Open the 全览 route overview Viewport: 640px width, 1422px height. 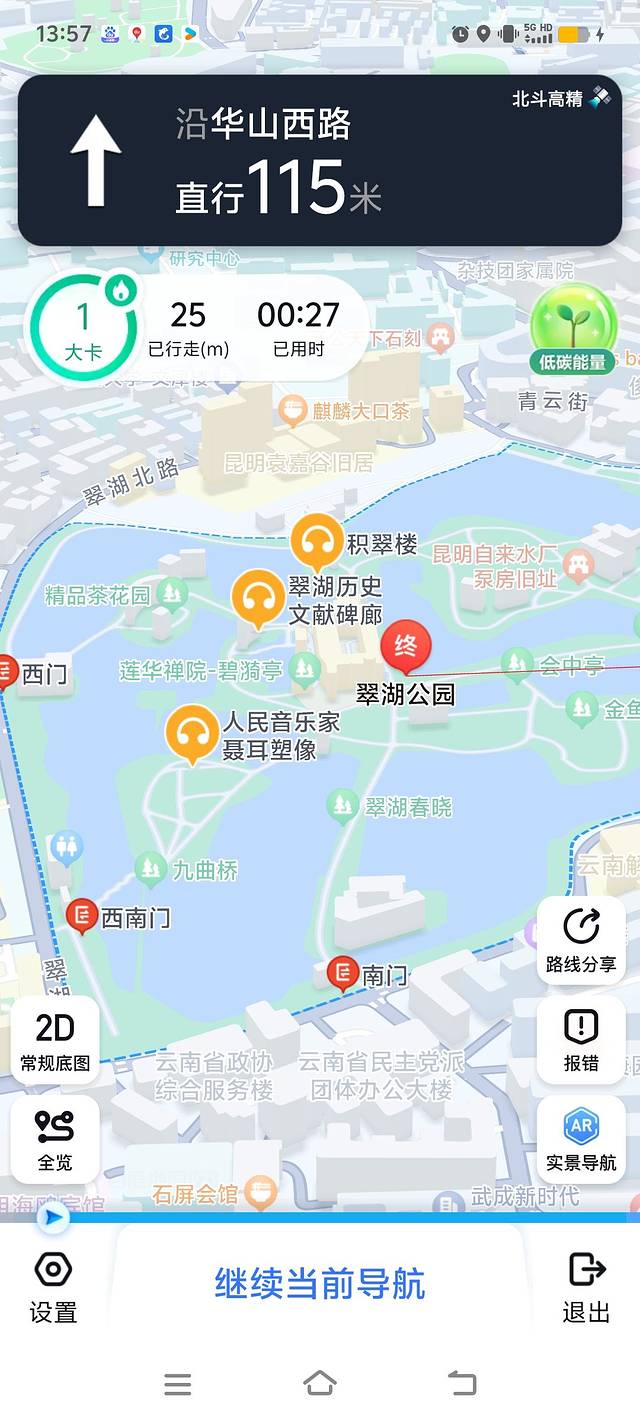point(55,1140)
